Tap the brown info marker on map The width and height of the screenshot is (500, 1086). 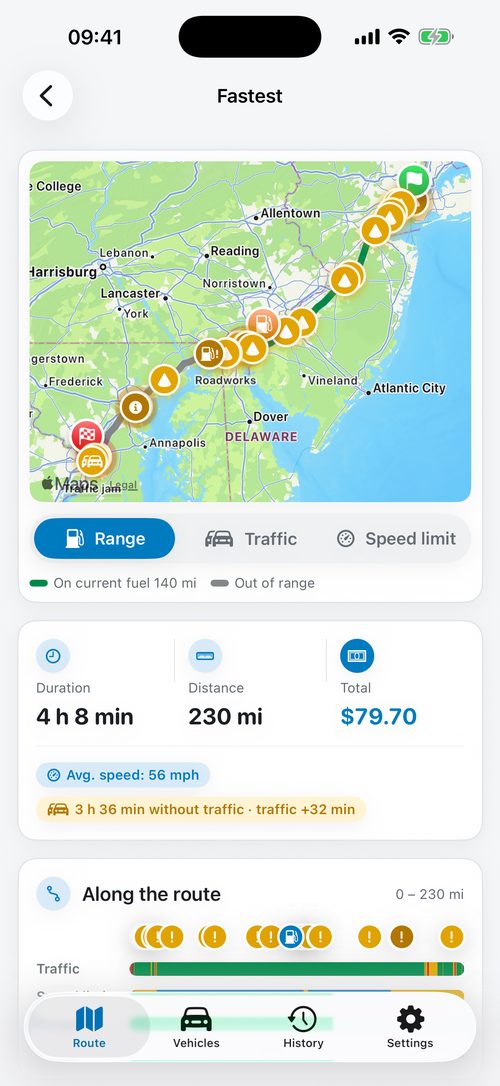click(x=135, y=407)
